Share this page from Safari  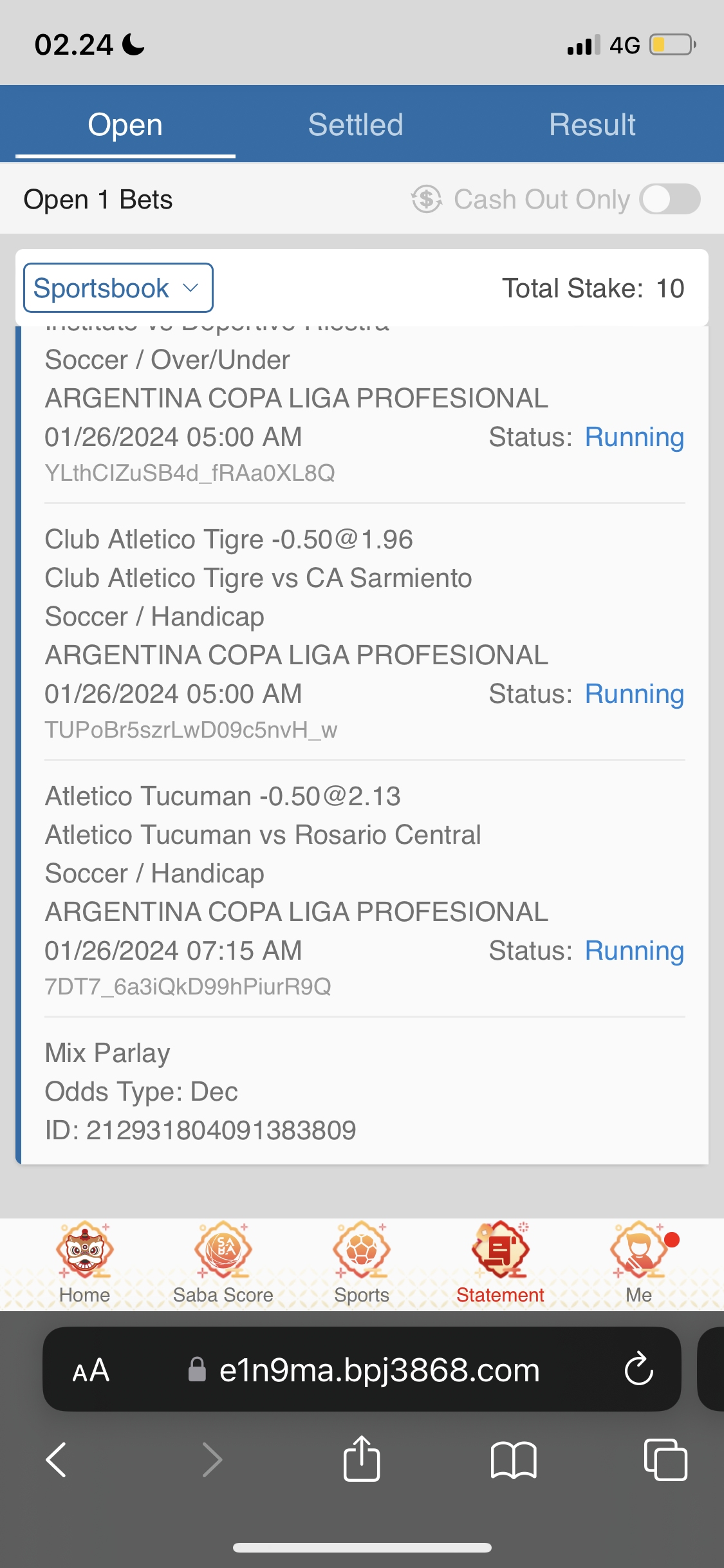(362, 1459)
